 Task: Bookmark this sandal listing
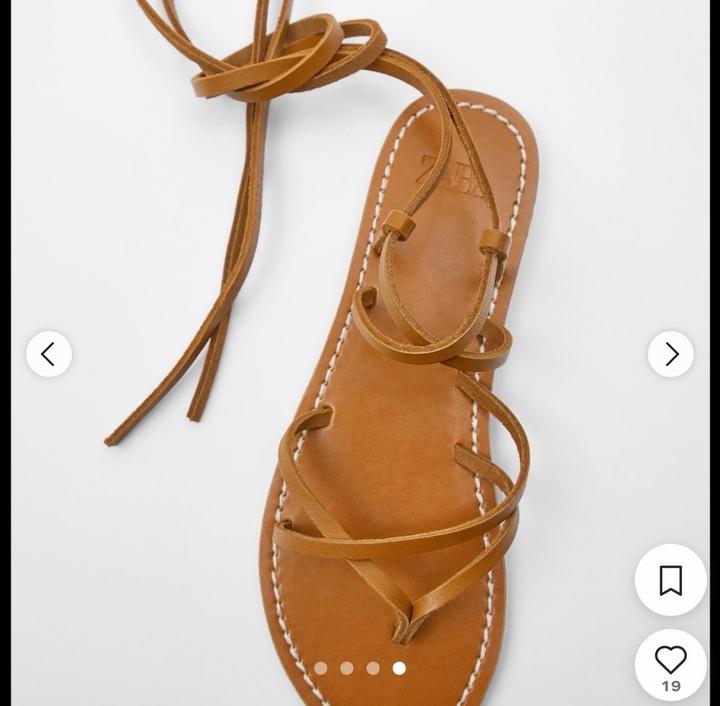[670, 580]
